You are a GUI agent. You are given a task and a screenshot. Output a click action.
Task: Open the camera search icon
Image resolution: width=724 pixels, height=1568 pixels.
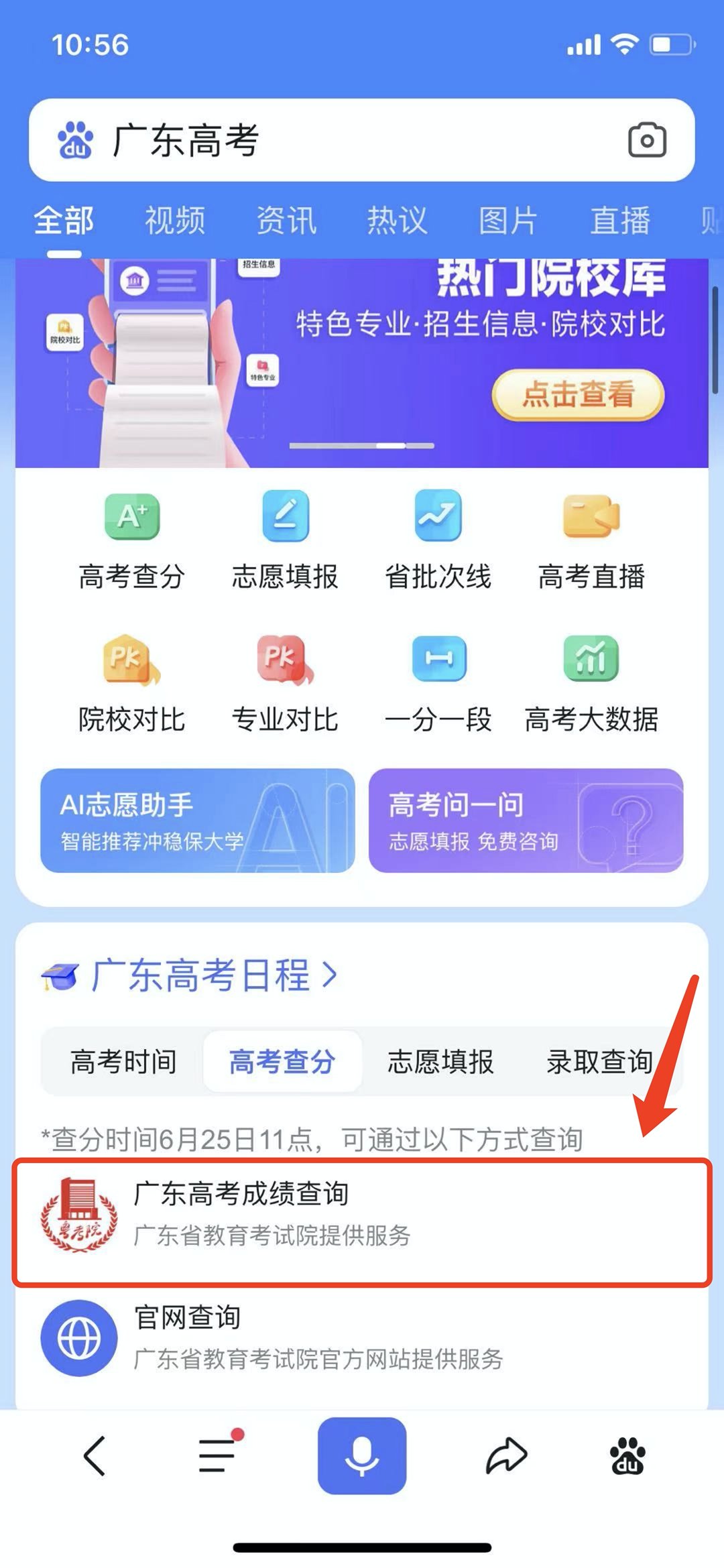646,140
